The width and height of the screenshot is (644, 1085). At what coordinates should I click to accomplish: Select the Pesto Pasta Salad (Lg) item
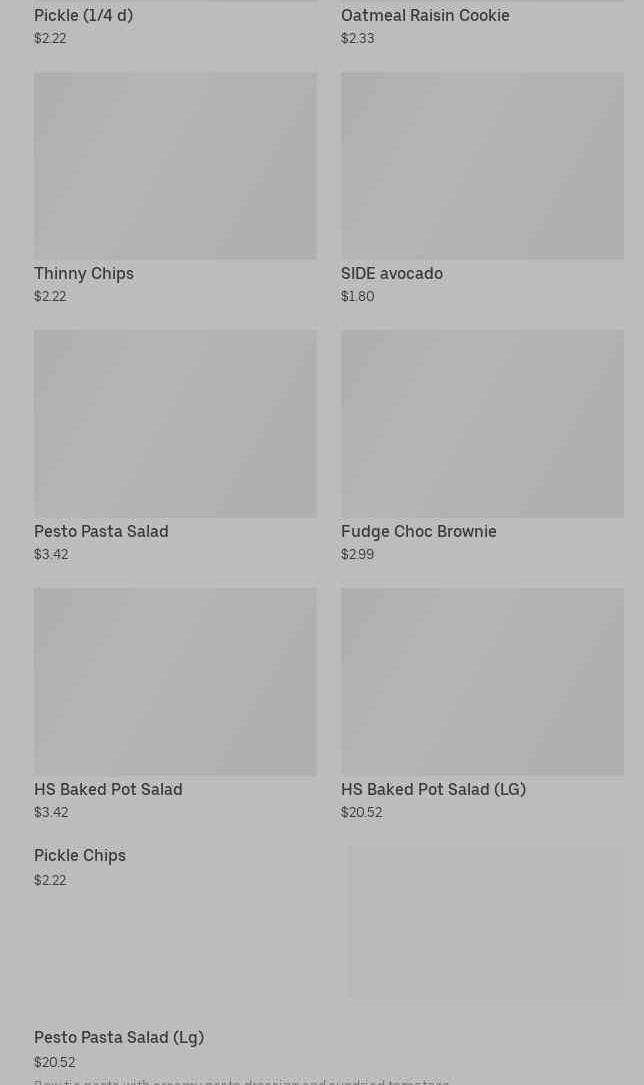pos(329,1048)
